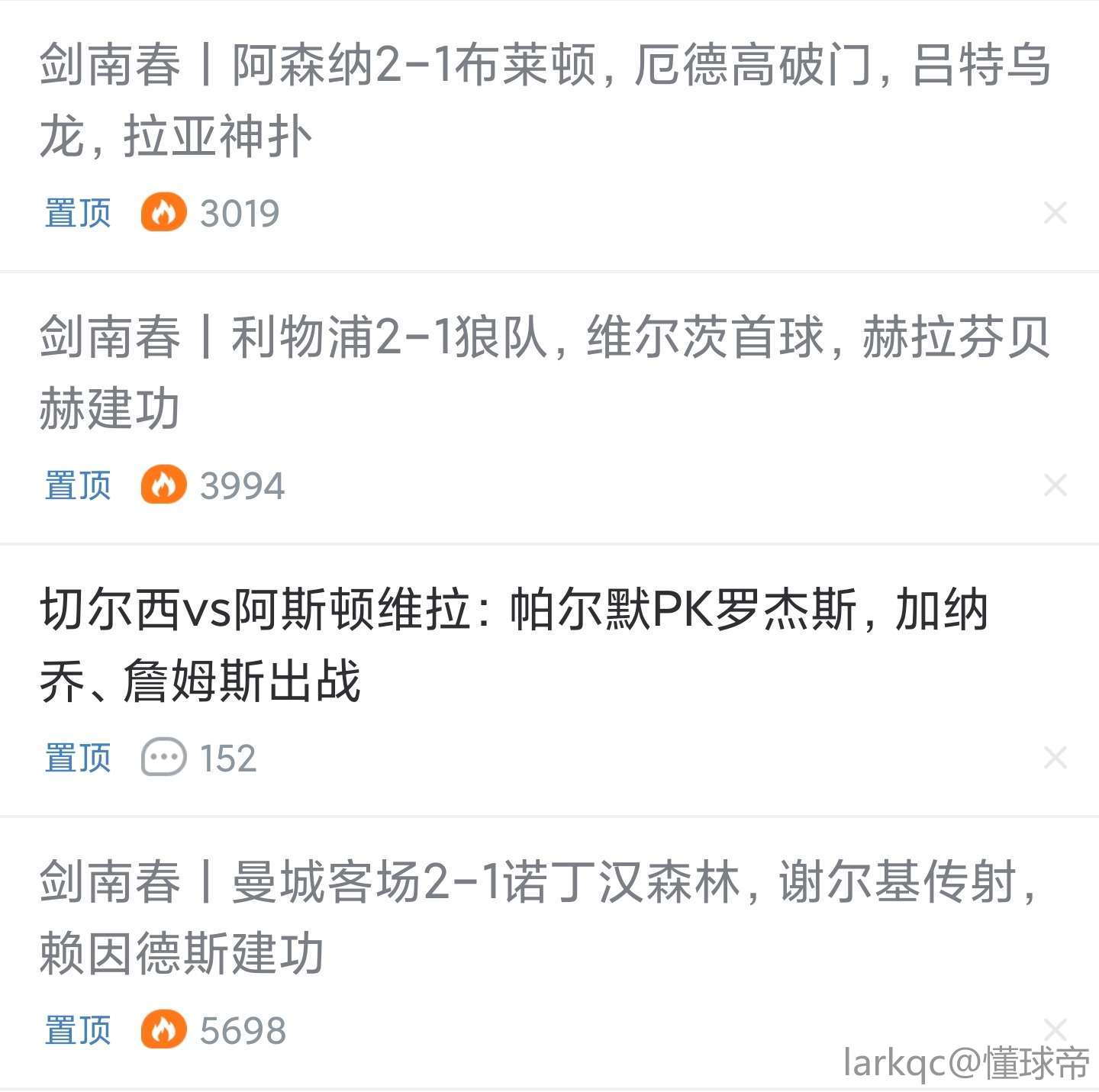Open the Arsenal 2-1 Brighton article
The height and width of the screenshot is (1092, 1099).
545,101
